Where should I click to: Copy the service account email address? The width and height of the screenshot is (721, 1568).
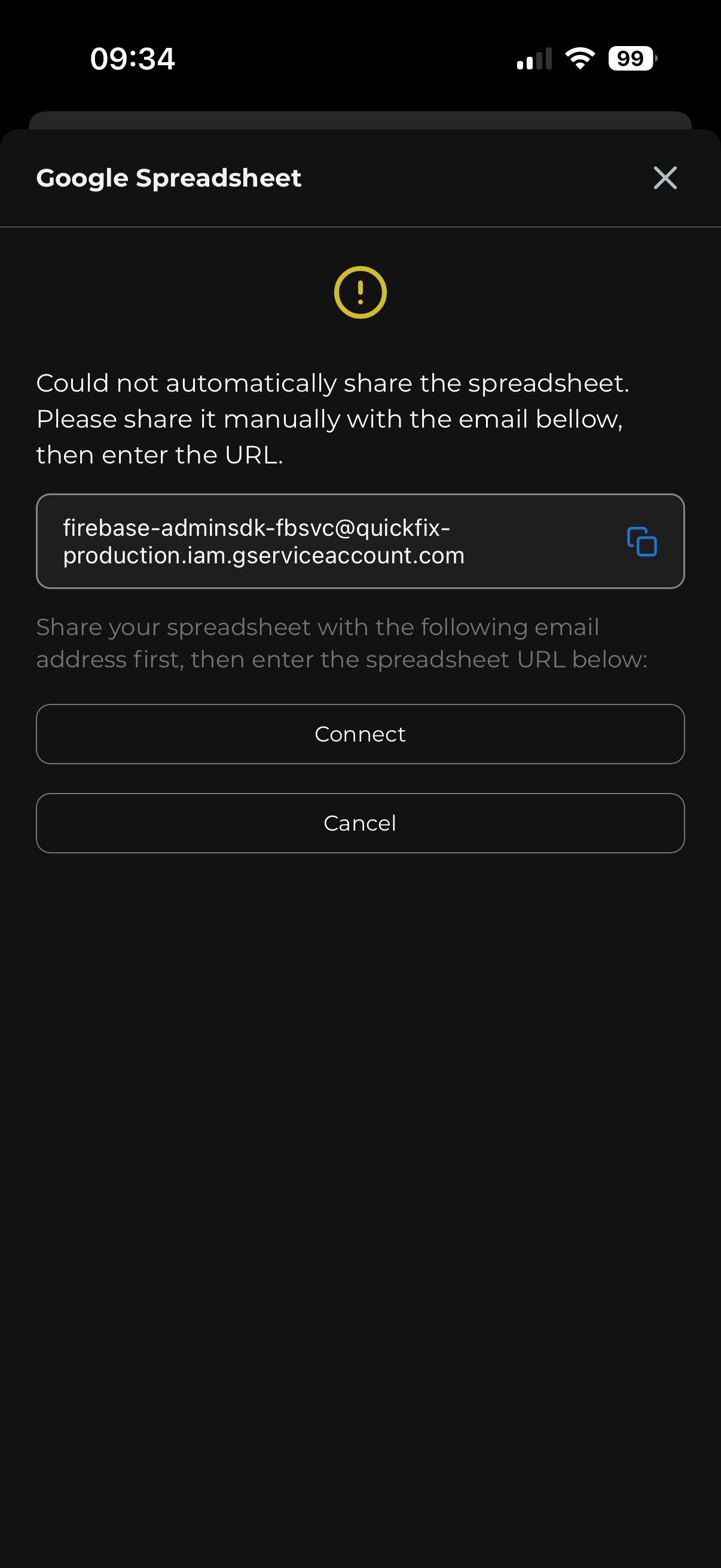(x=641, y=541)
